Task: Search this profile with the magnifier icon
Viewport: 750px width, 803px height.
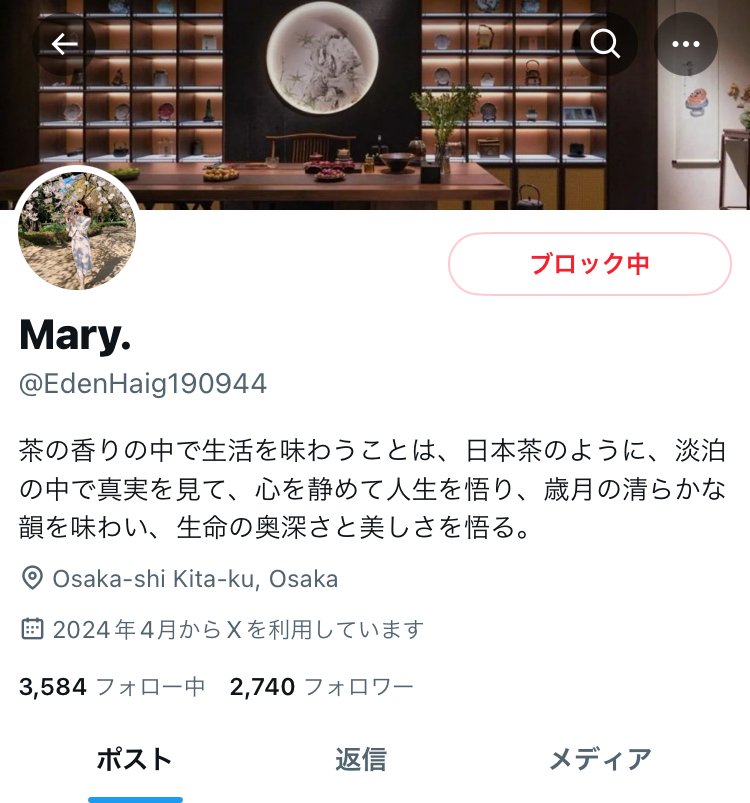Action: pos(605,44)
